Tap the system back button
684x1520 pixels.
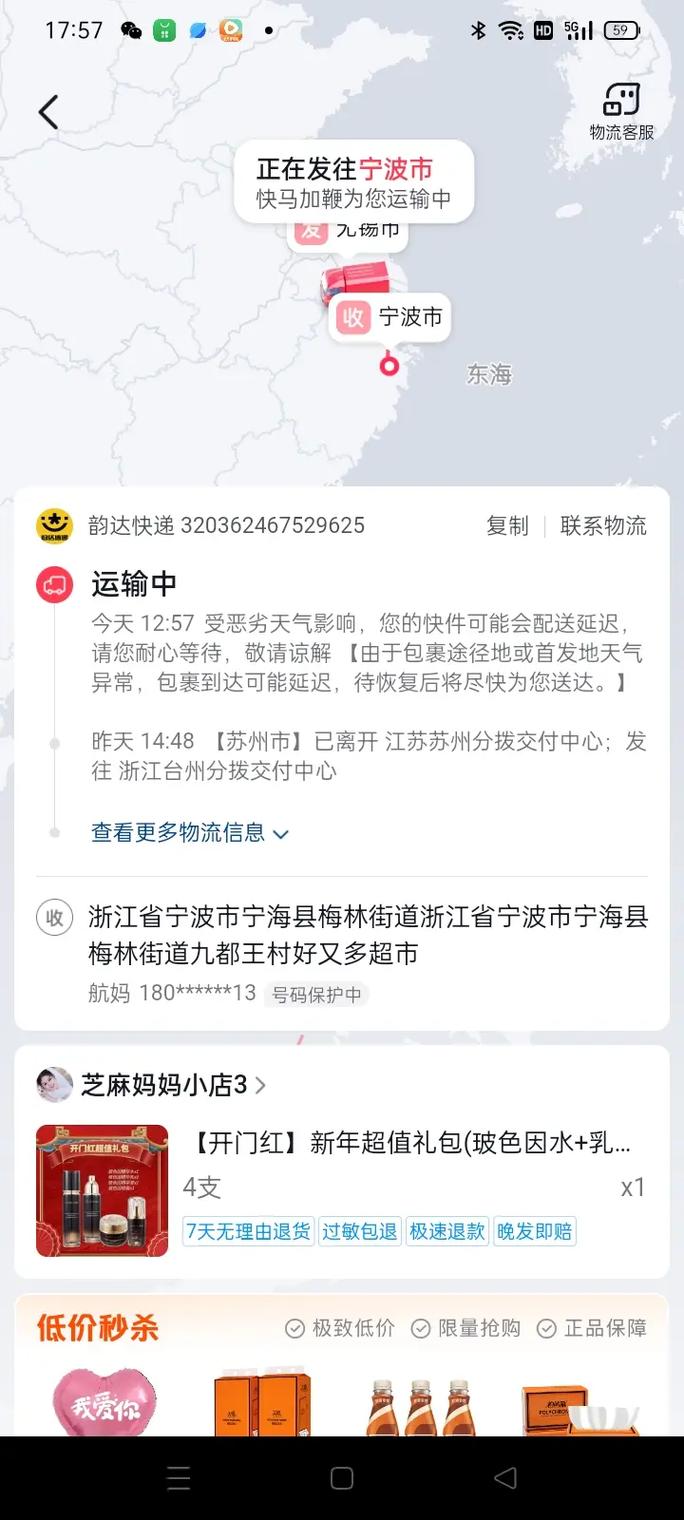[506, 1478]
